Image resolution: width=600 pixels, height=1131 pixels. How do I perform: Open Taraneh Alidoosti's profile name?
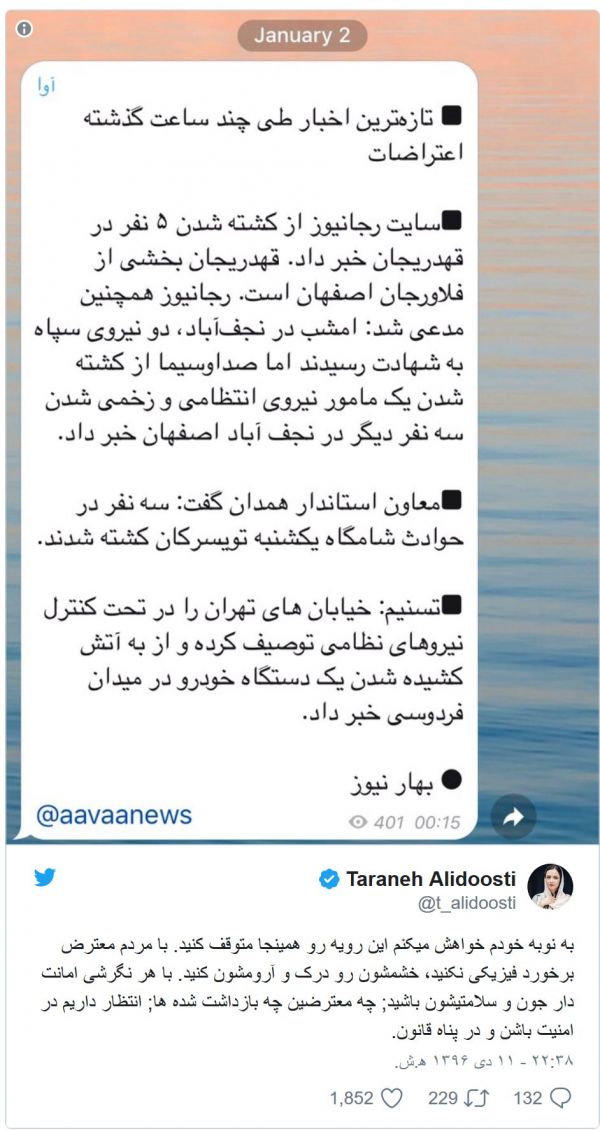pos(431,879)
